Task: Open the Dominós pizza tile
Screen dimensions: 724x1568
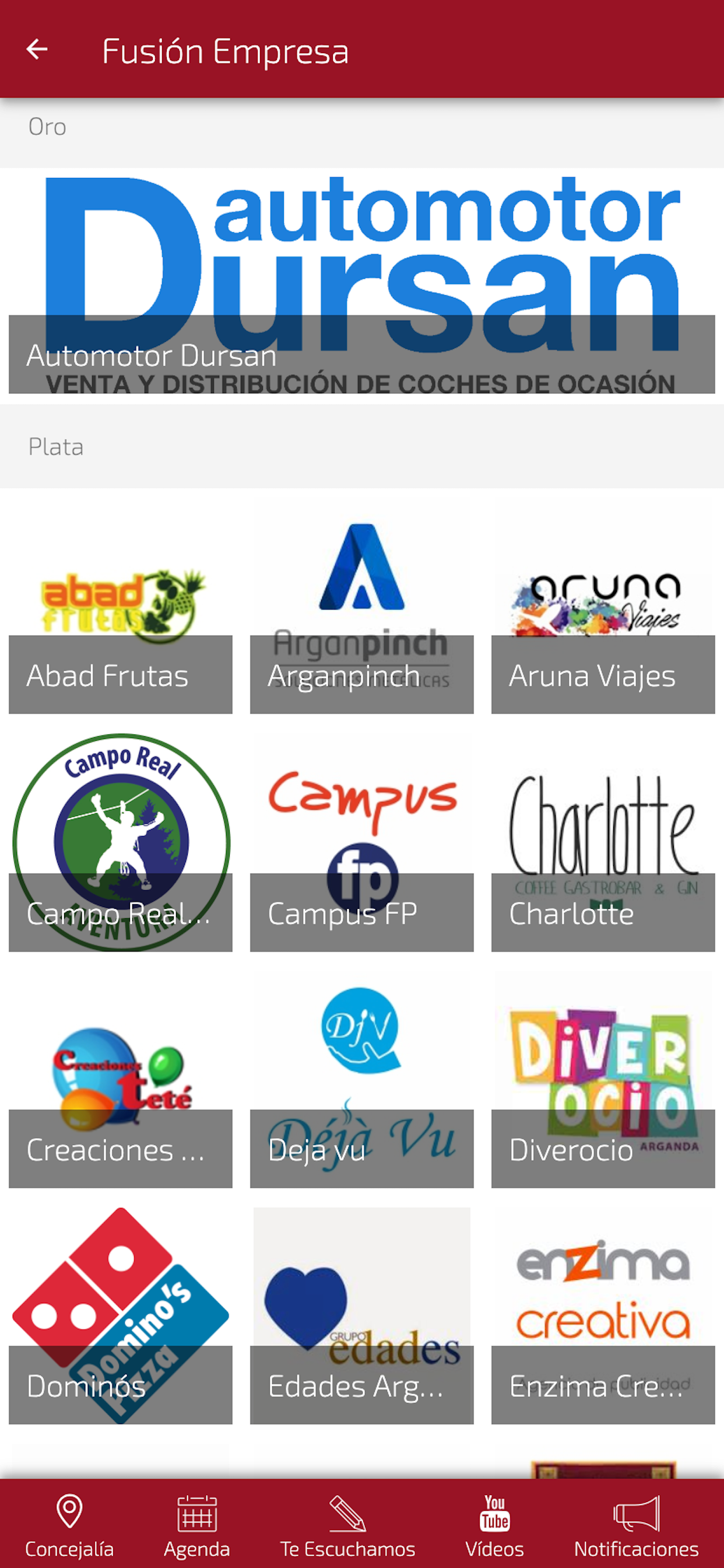Action: (121, 1315)
